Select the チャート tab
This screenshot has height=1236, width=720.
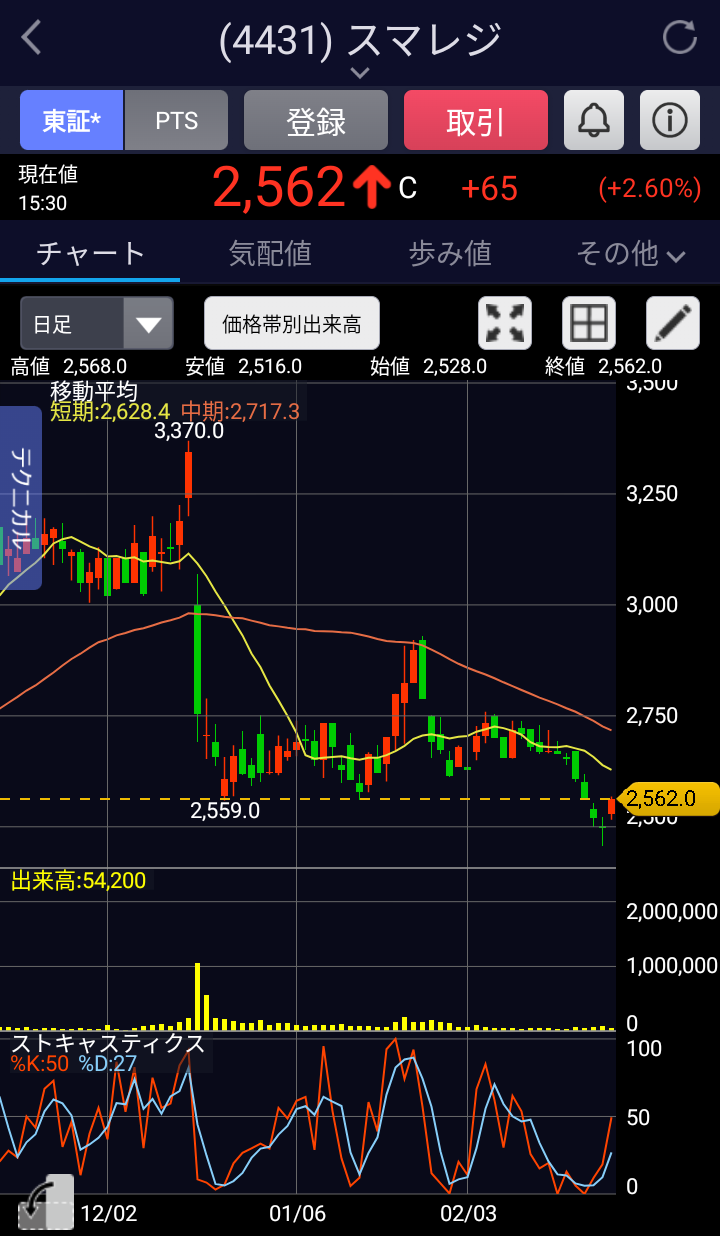90,254
